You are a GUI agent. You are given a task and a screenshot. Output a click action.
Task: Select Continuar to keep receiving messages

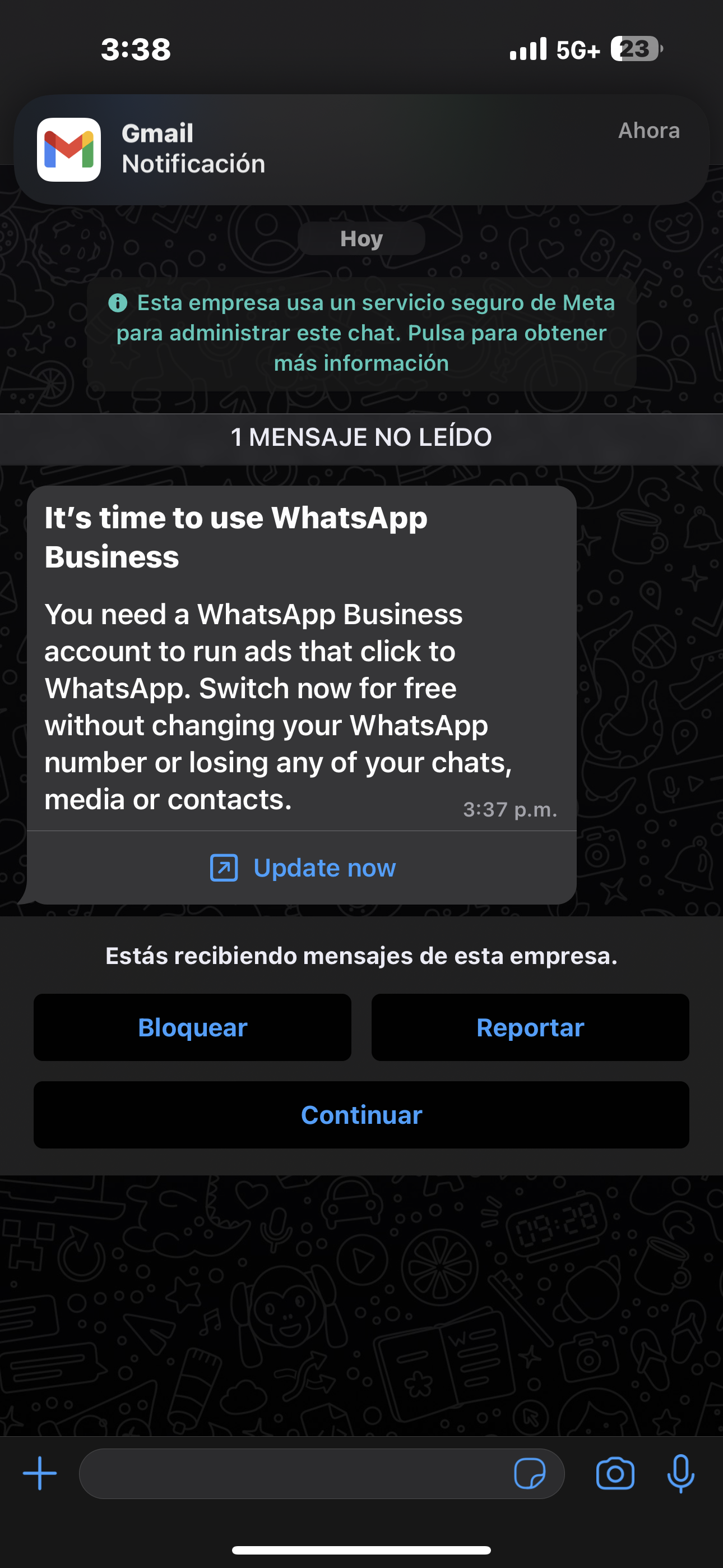361,1115
